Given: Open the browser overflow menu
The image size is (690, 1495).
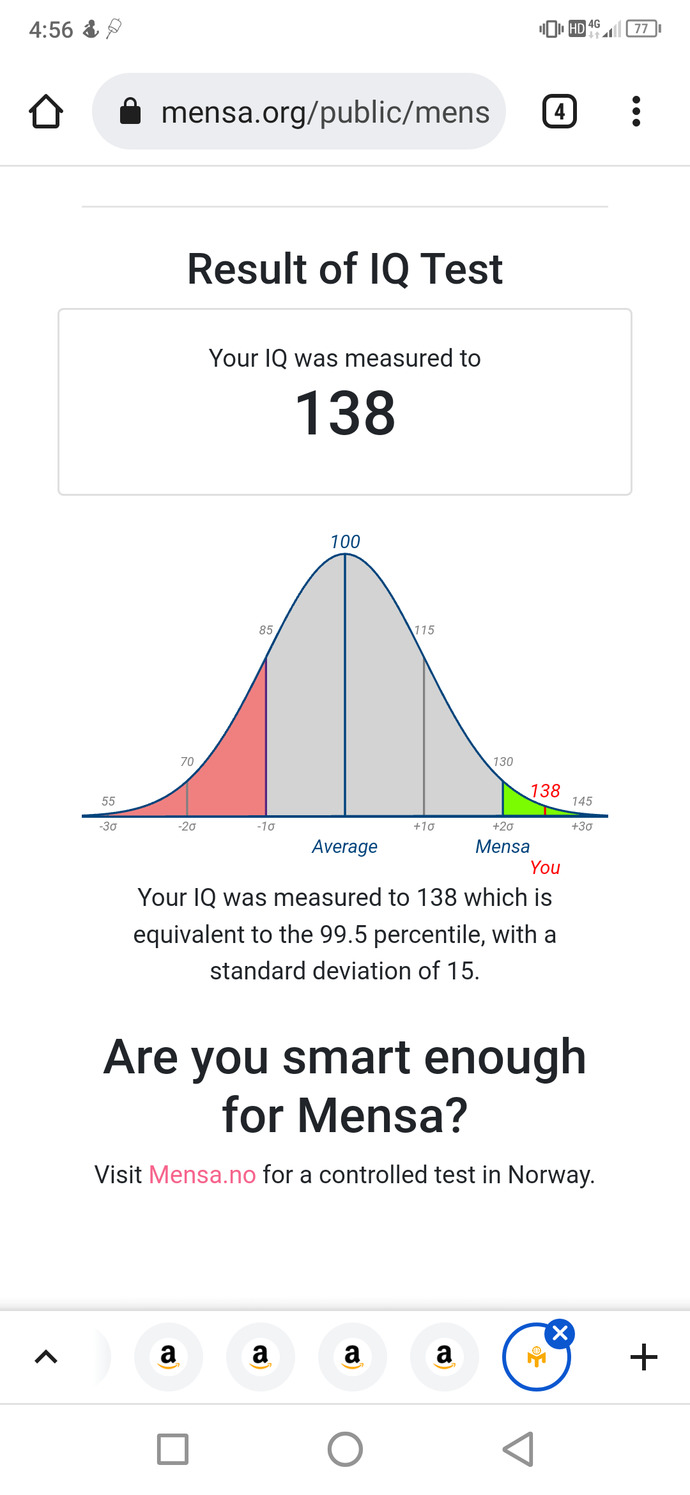Looking at the screenshot, I should coord(636,112).
